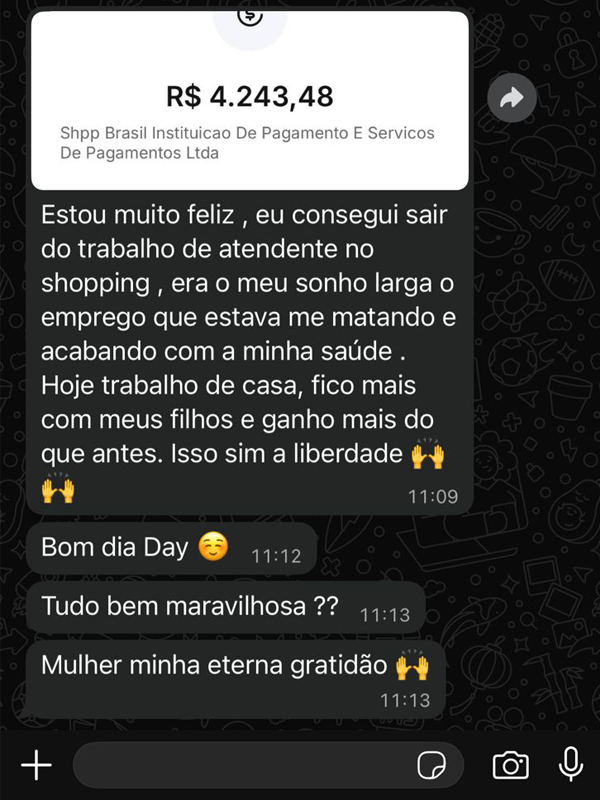
Task: Start recording a voice message
Action: 571,766
